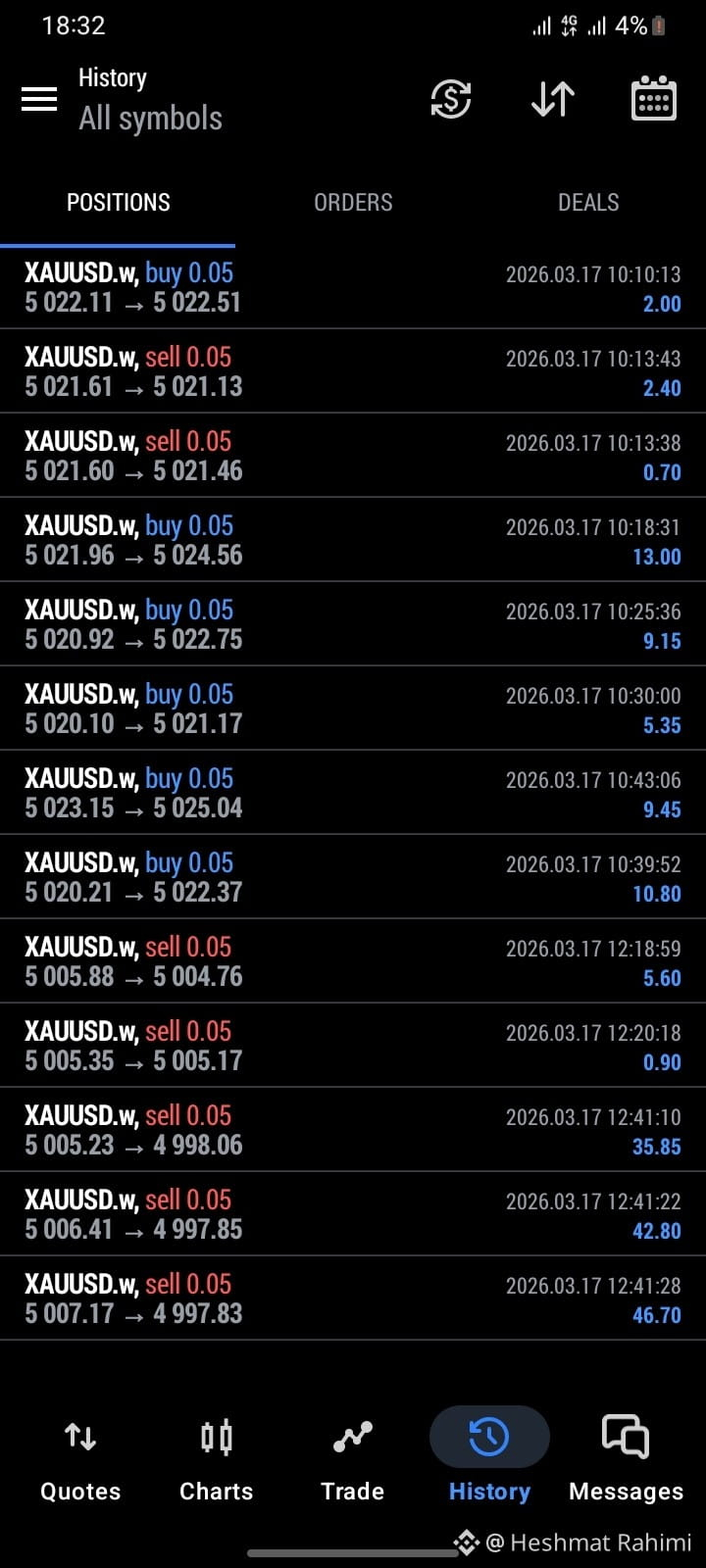The image size is (706, 1568).
Task: Switch to the DEALS tab
Action: (588, 203)
